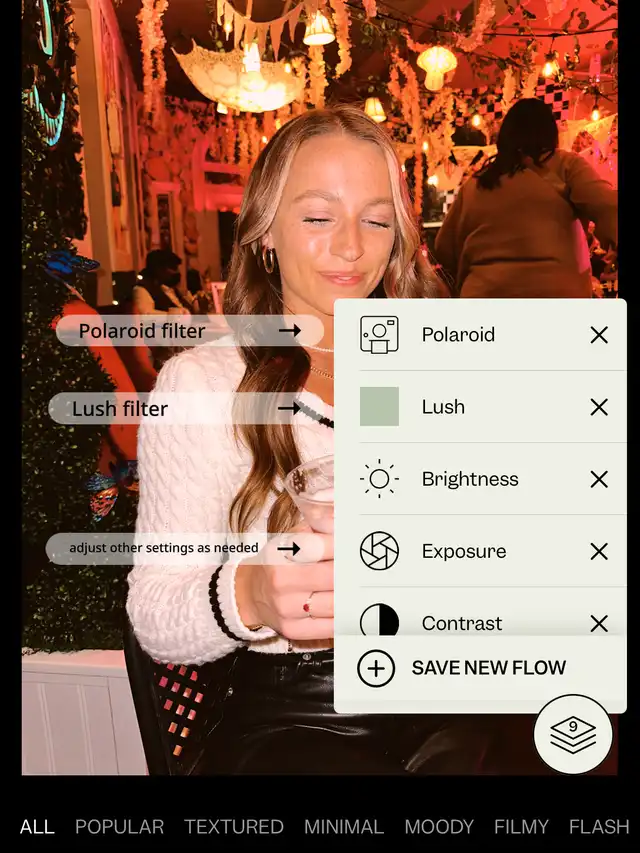Remove the Exposure adjustment
The image size is (640, 853).
pyautogui.click(x=599, y=551)
